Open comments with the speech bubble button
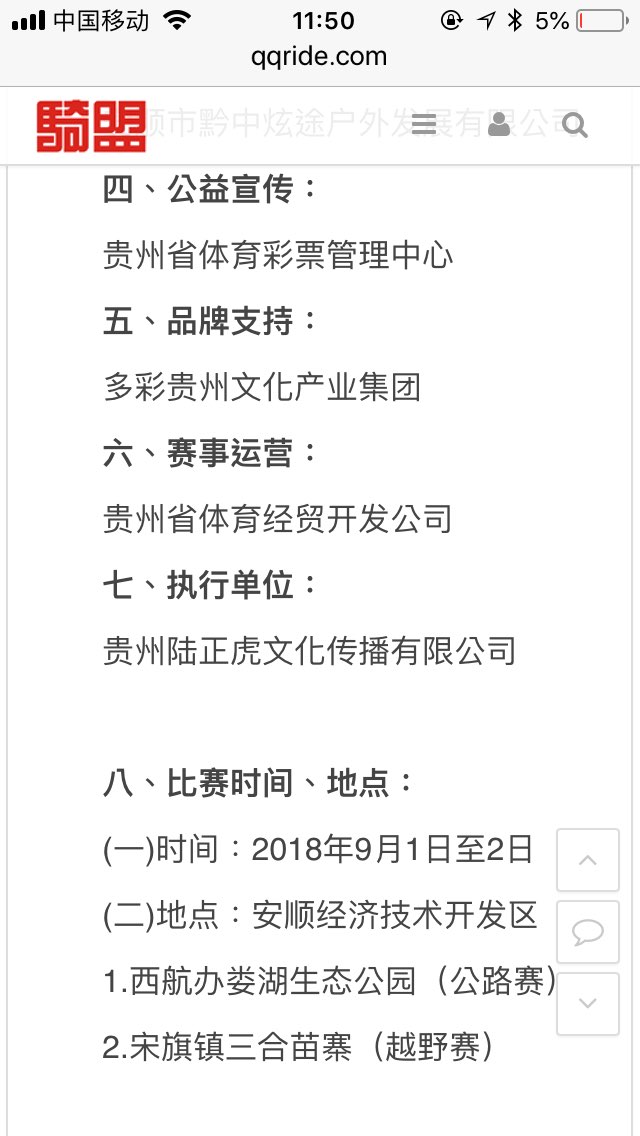The width and height of the screenshot is (640, 1136). [588, 932]
